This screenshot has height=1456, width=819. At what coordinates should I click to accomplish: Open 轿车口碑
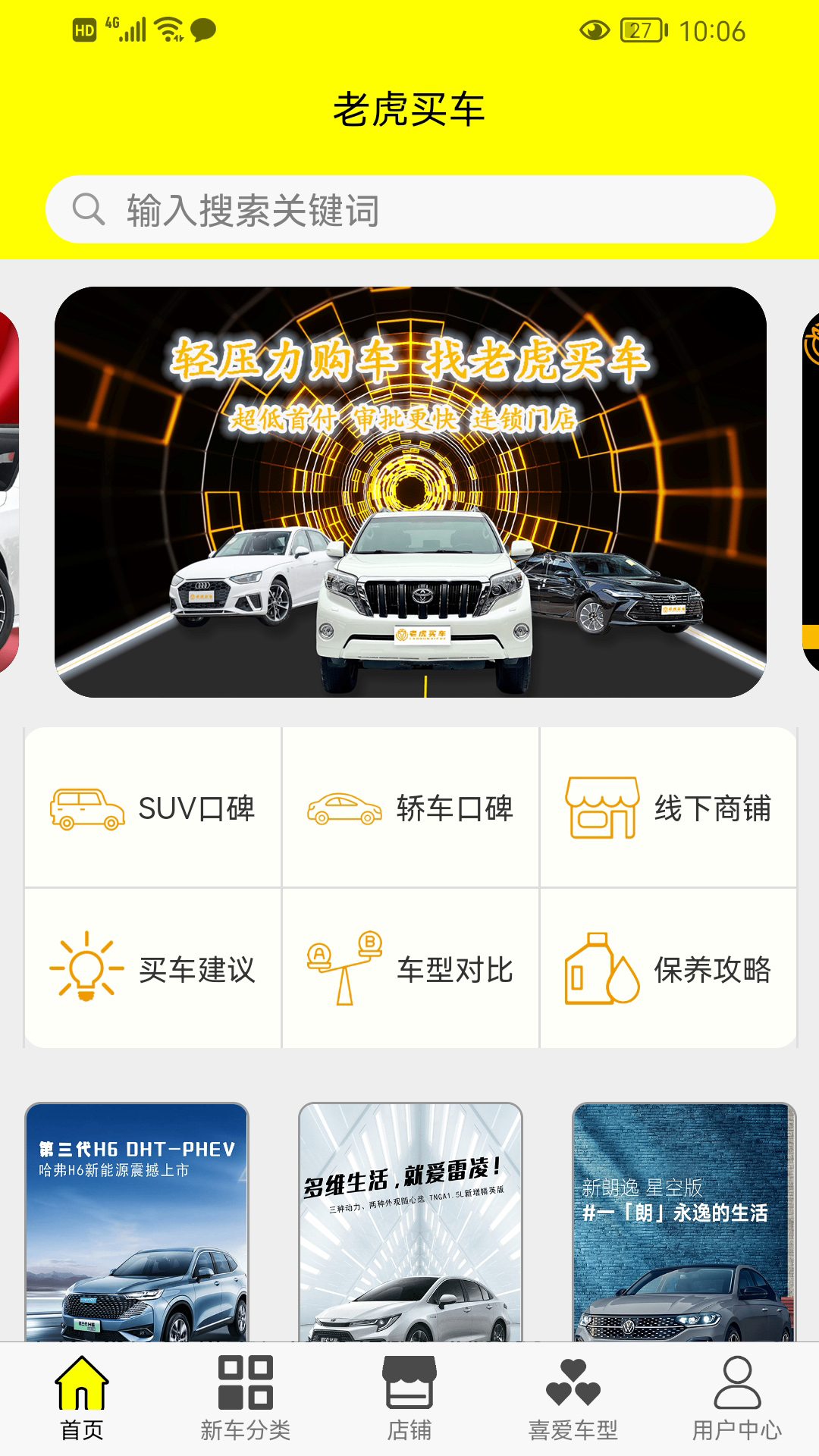click(410, 808)
